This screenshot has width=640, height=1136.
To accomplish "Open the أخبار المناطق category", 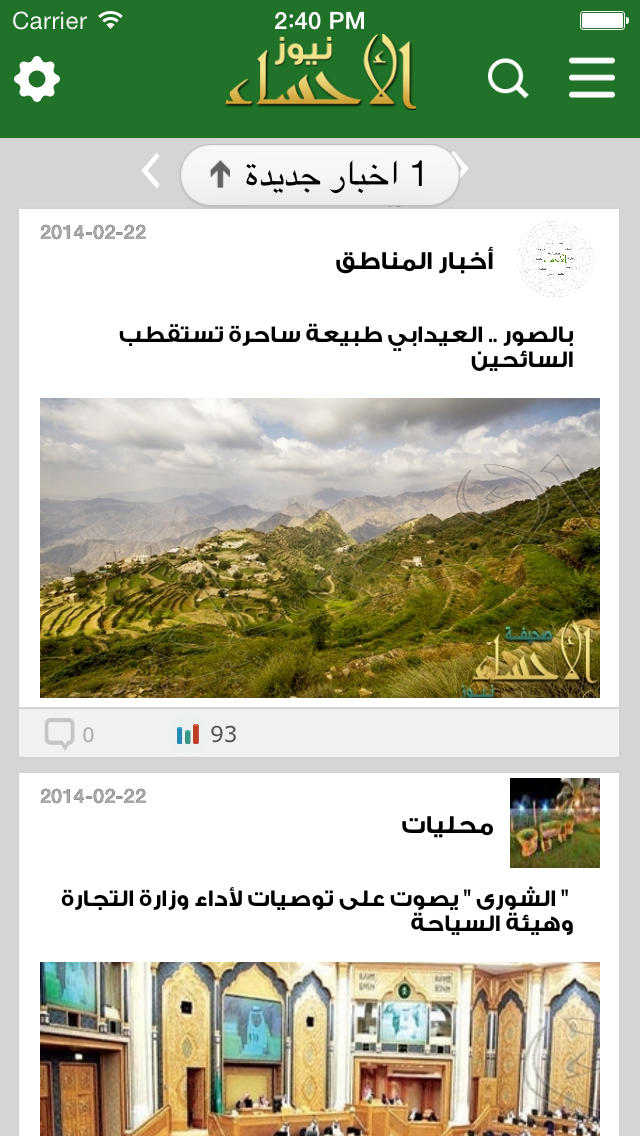I will 415,261.
